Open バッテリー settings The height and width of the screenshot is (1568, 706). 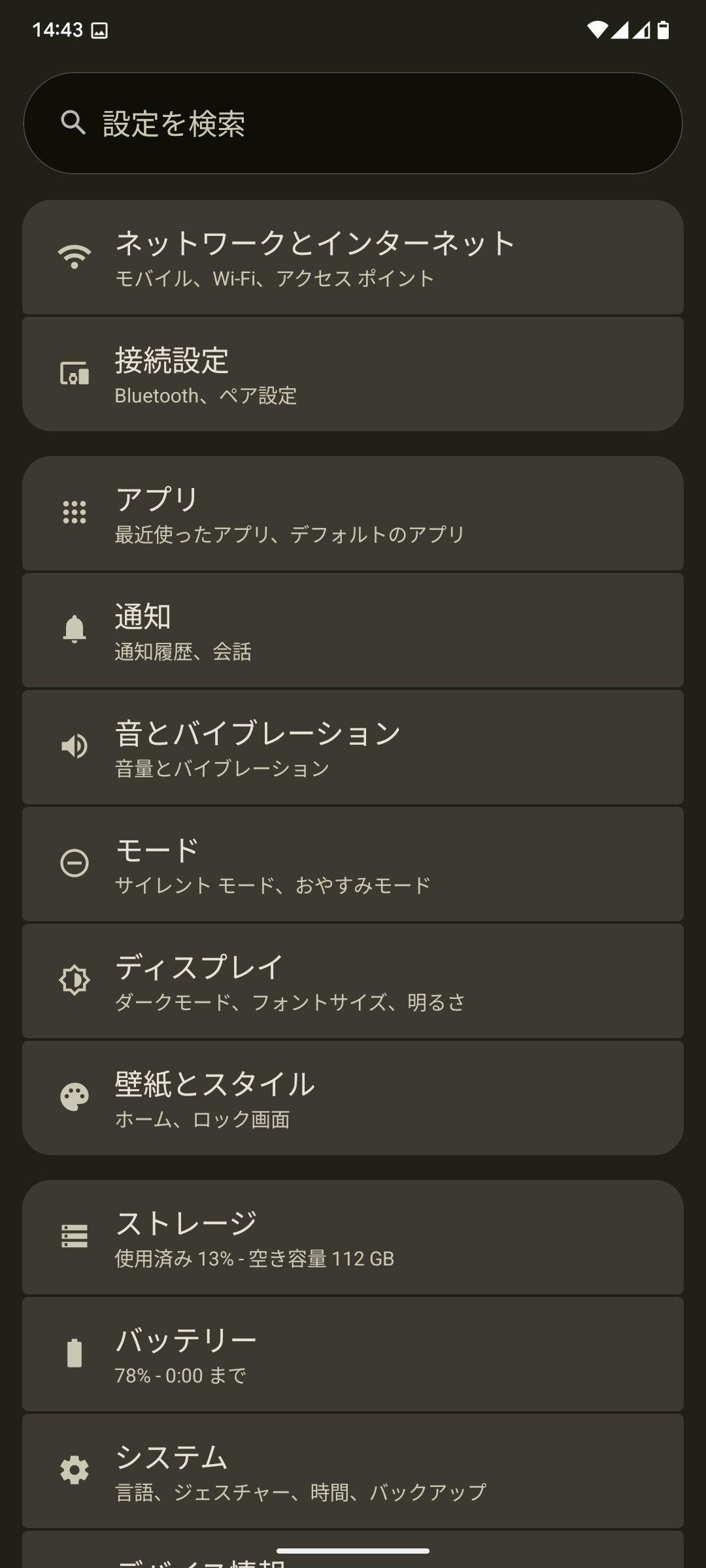coord(353,1354)
